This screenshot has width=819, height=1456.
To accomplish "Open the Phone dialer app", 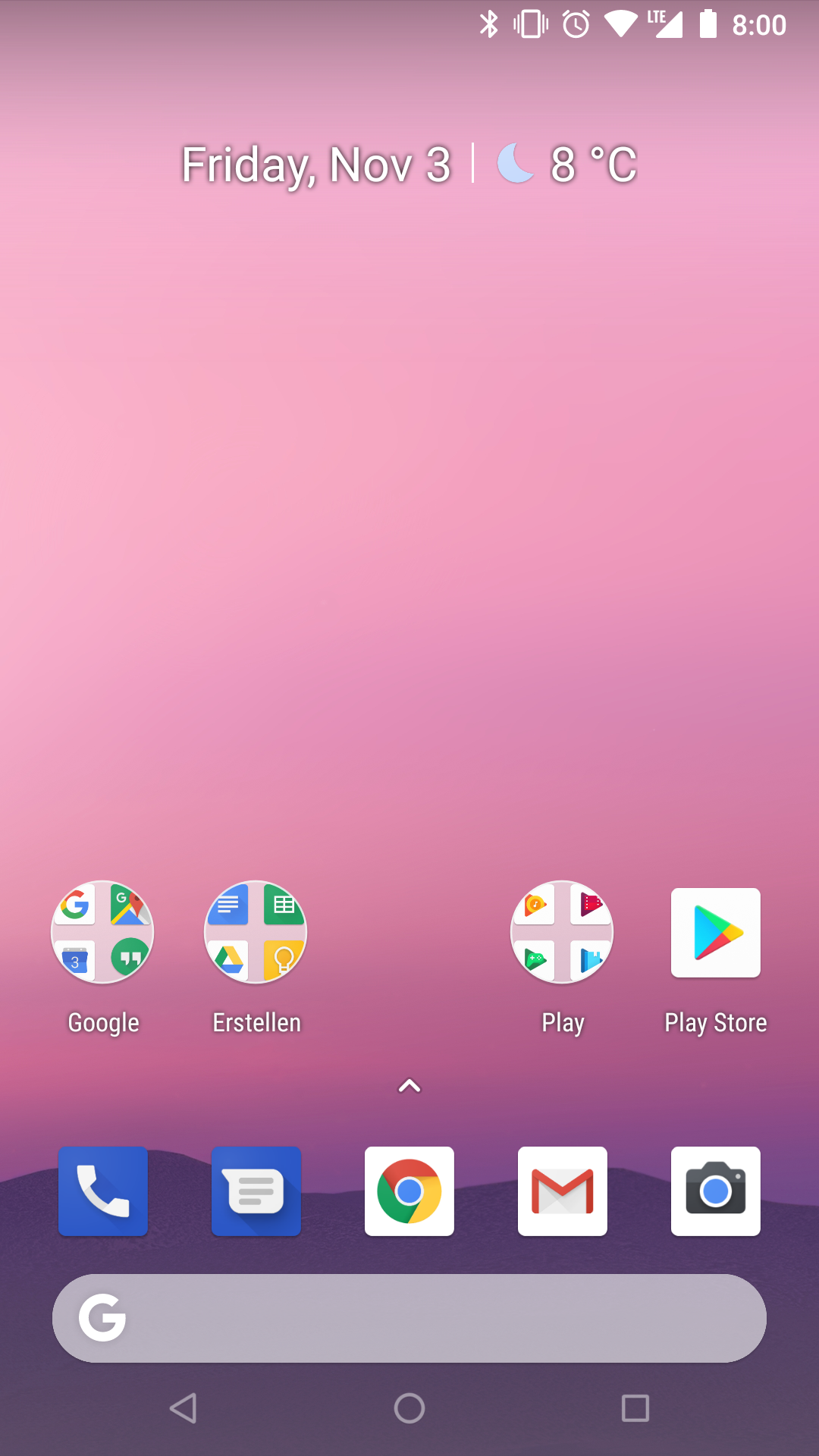I will pyautogui.click(x=103, y=1191).
